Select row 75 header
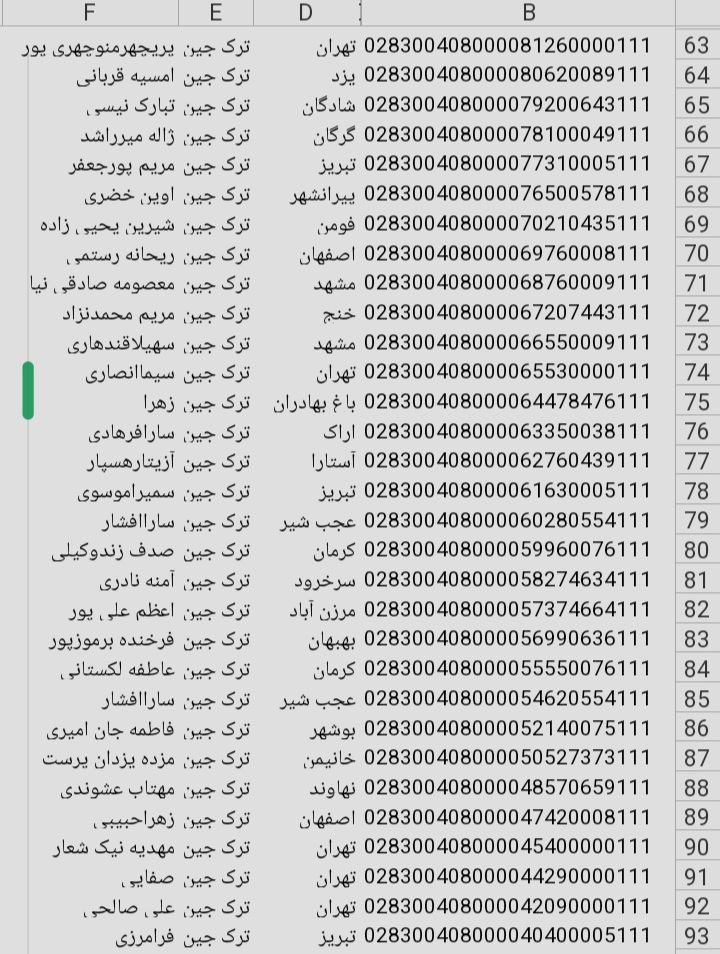 click(x=697, y=402)
